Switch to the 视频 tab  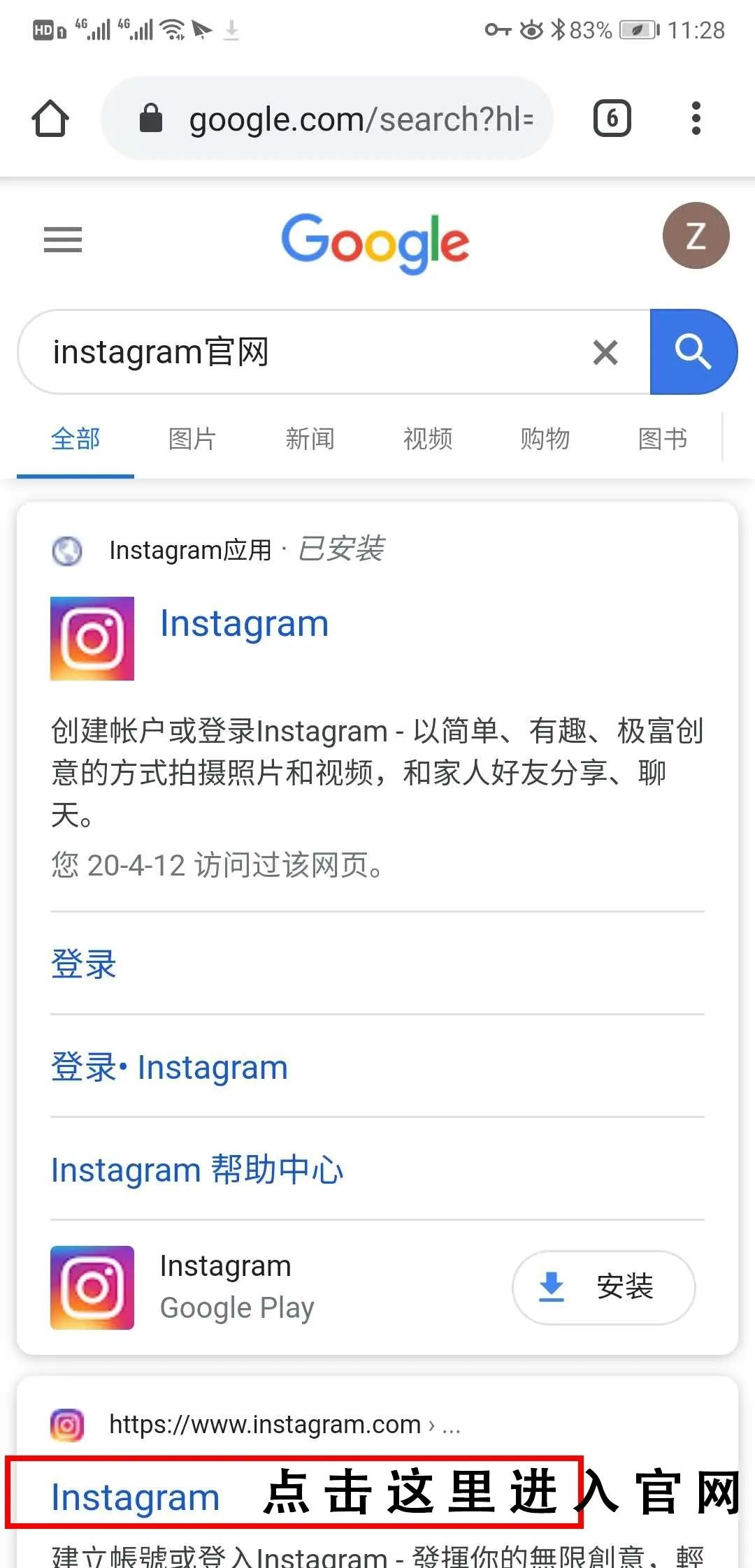[427, 440]
